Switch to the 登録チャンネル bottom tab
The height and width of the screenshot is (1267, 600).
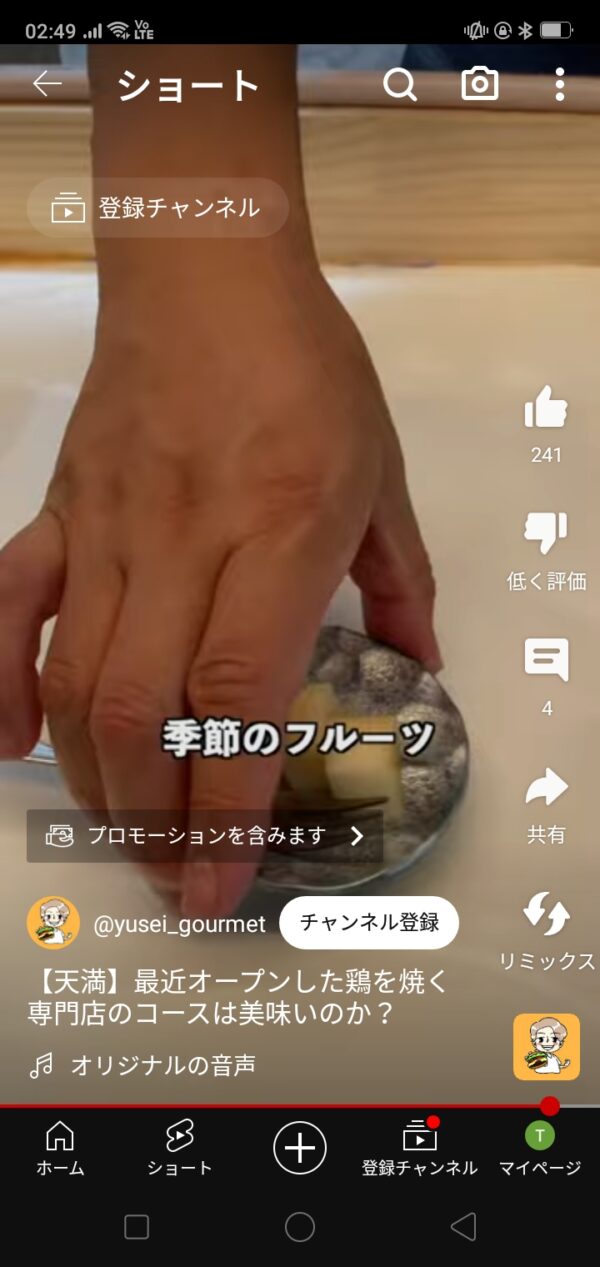pos(420,1147)
